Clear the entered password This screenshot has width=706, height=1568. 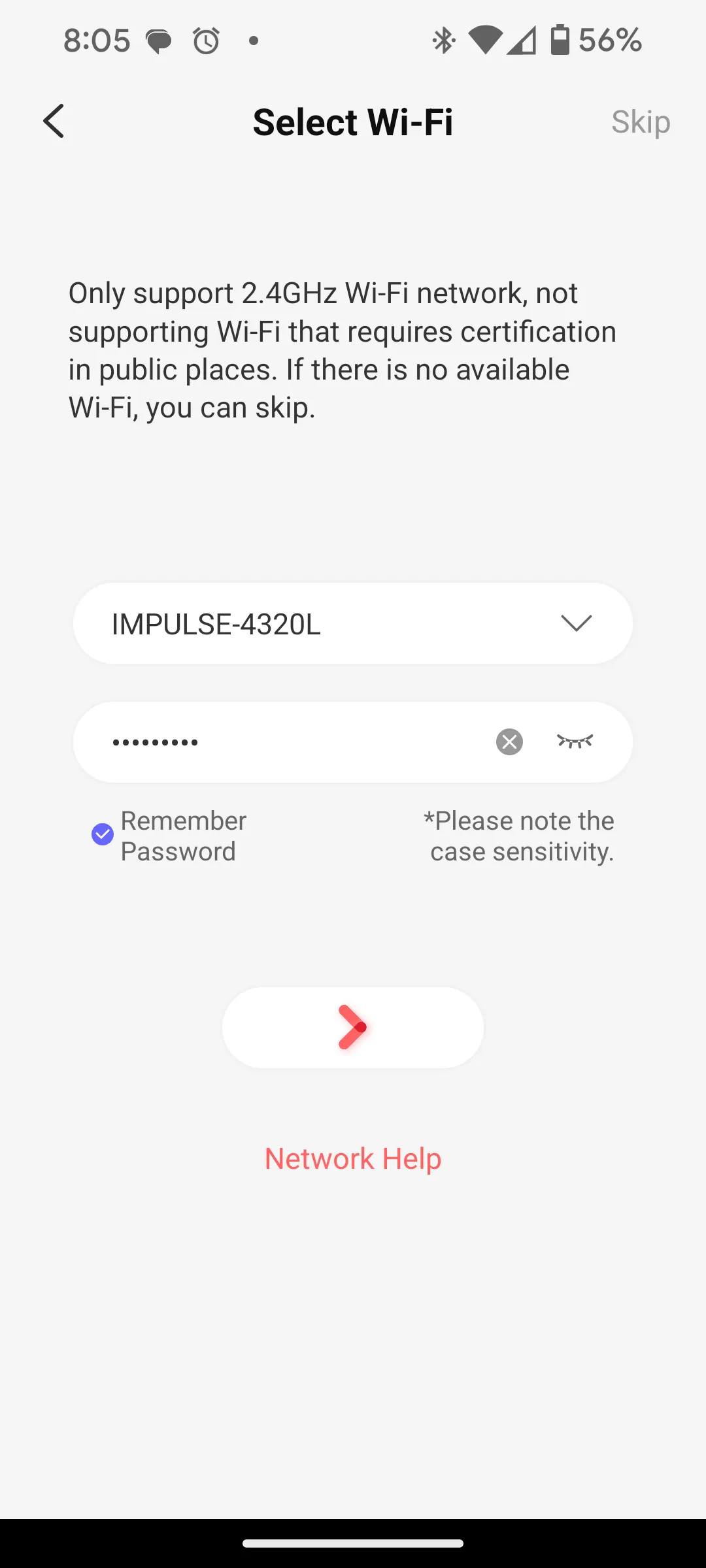point(509,742)
